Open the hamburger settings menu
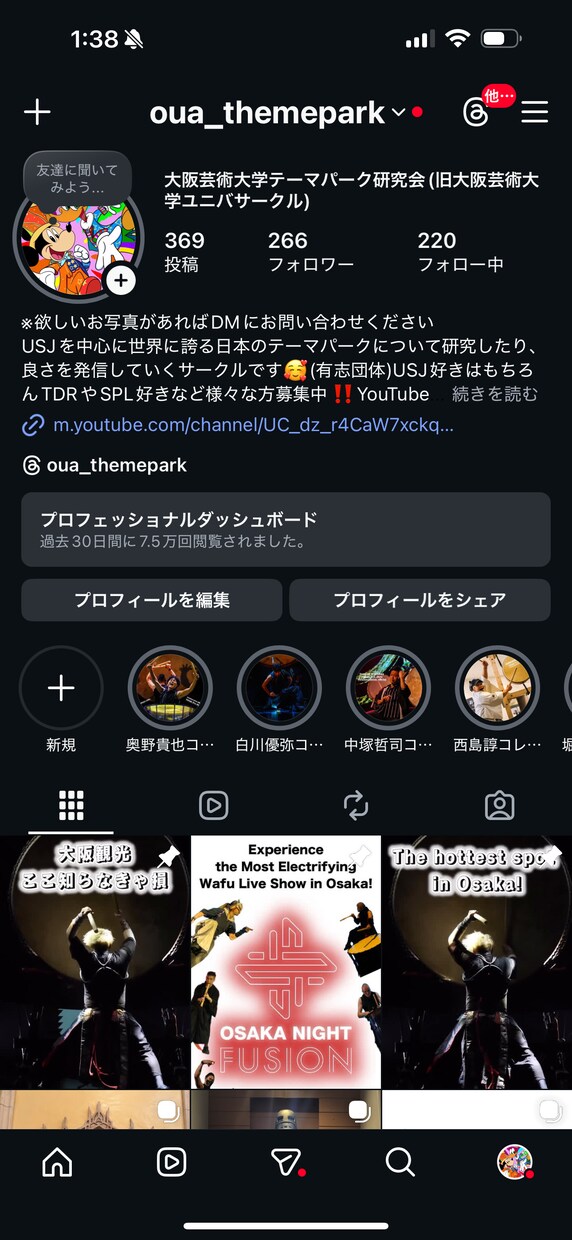The width and height of the screenshot is (572, 1240). (535, 112)
